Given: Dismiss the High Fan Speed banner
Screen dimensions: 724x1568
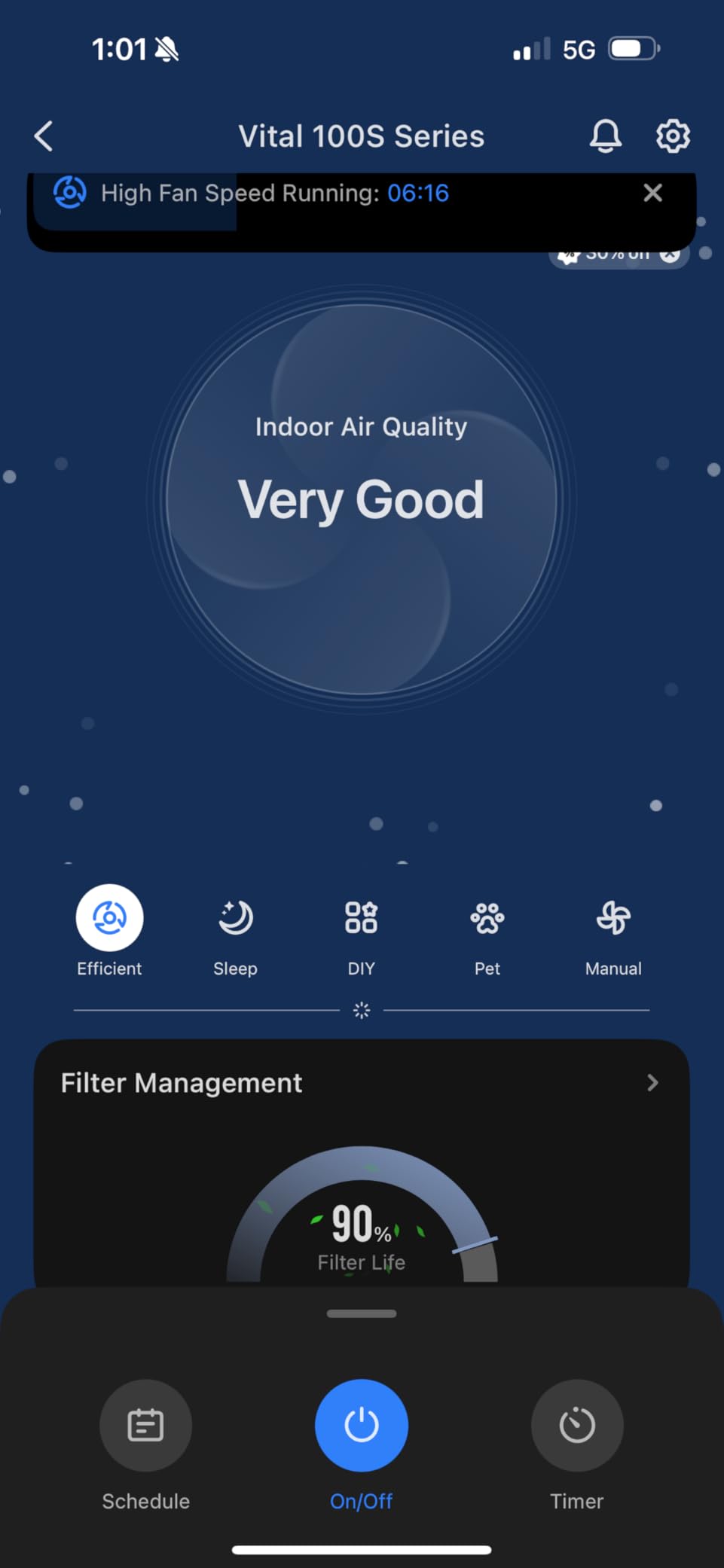Looking at the screenshot, I should pos(652,193).
